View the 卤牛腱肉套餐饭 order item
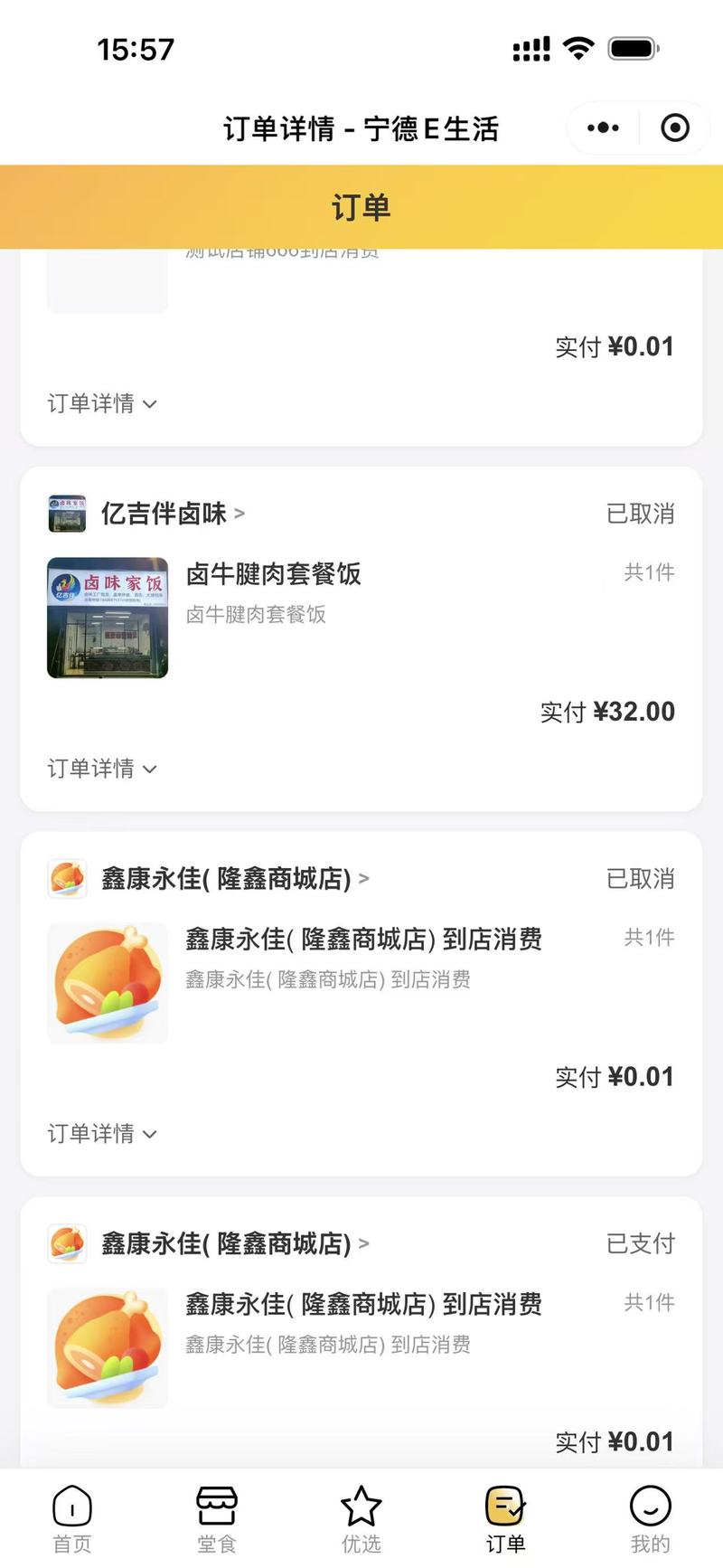The width and height of the screenshot is (723, 1568). (273, 574)
